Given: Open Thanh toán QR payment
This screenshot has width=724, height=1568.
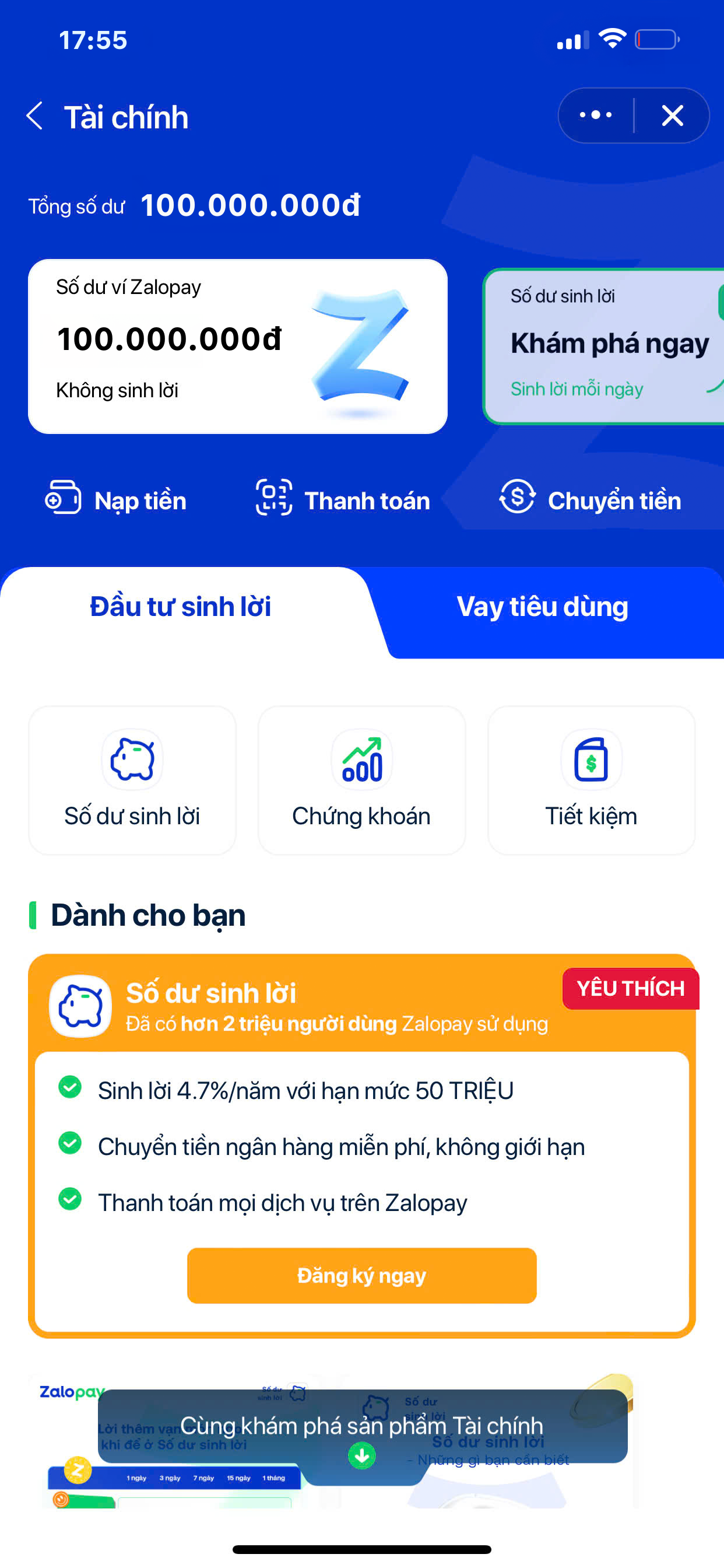Looking at the screenshot, I should click(343, 500).
